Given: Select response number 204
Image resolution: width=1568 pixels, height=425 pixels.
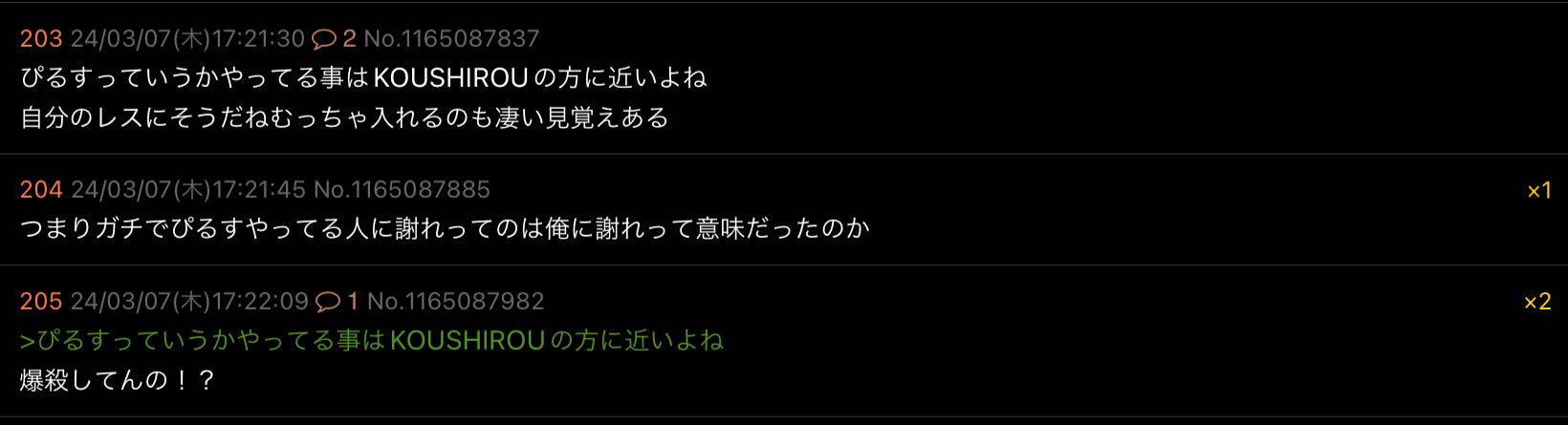Looking at the screenshot, I should [x=41, y=189].
